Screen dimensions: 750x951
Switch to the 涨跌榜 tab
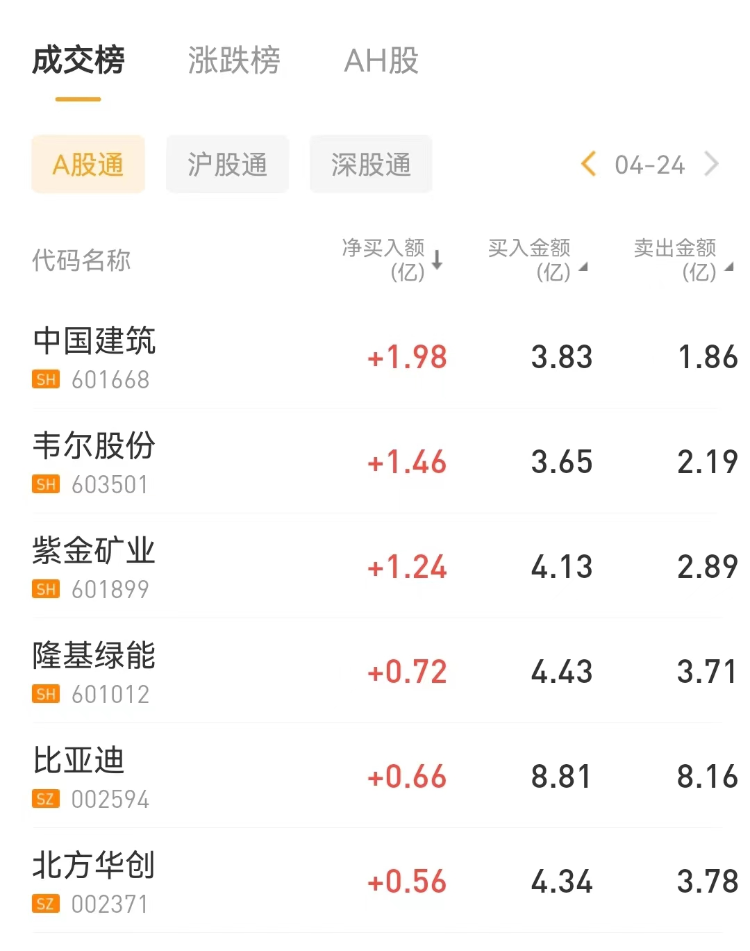point(234,61)
